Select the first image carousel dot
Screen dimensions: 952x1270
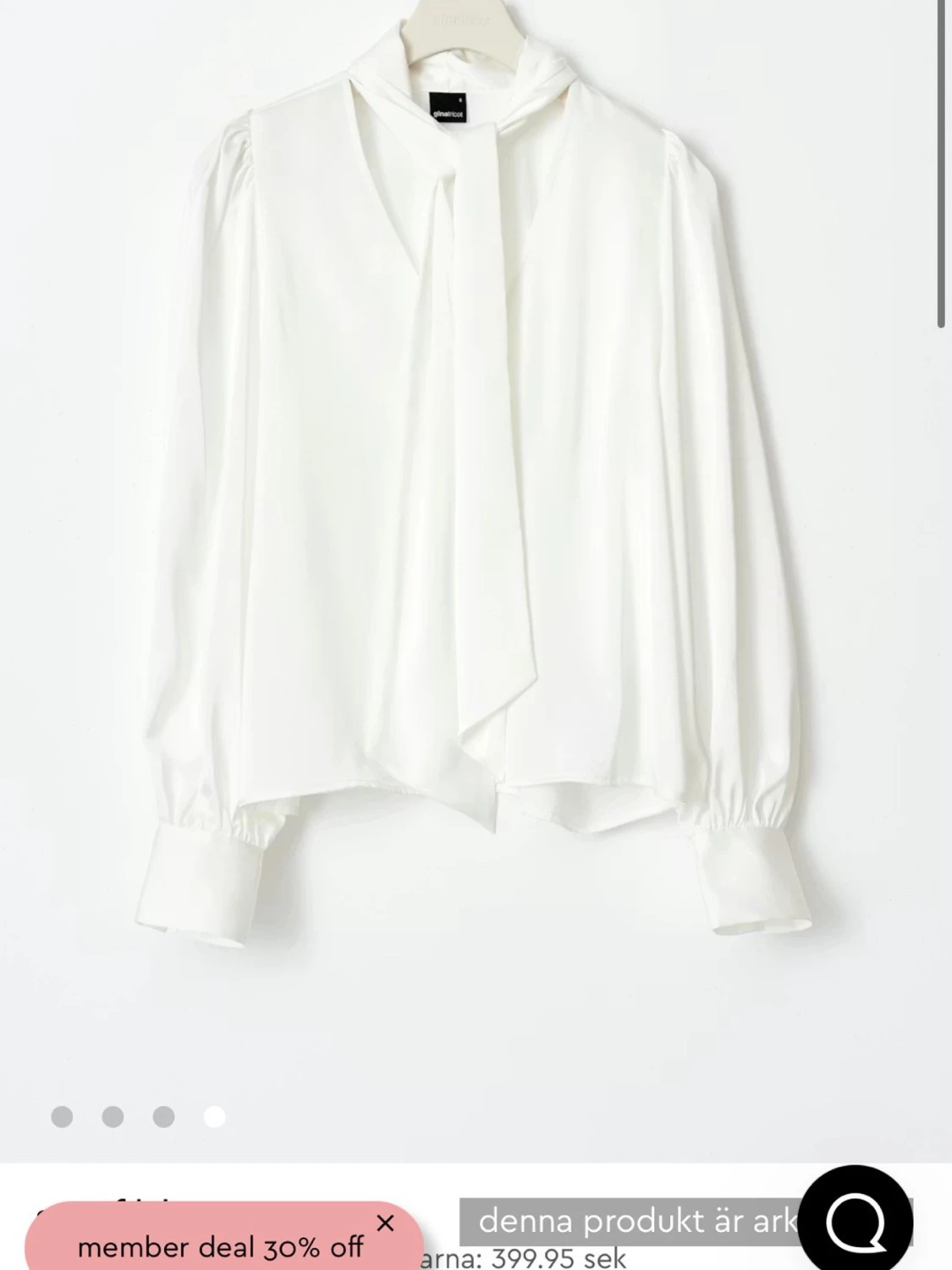pyautogui.click(x=59, y=1118)
